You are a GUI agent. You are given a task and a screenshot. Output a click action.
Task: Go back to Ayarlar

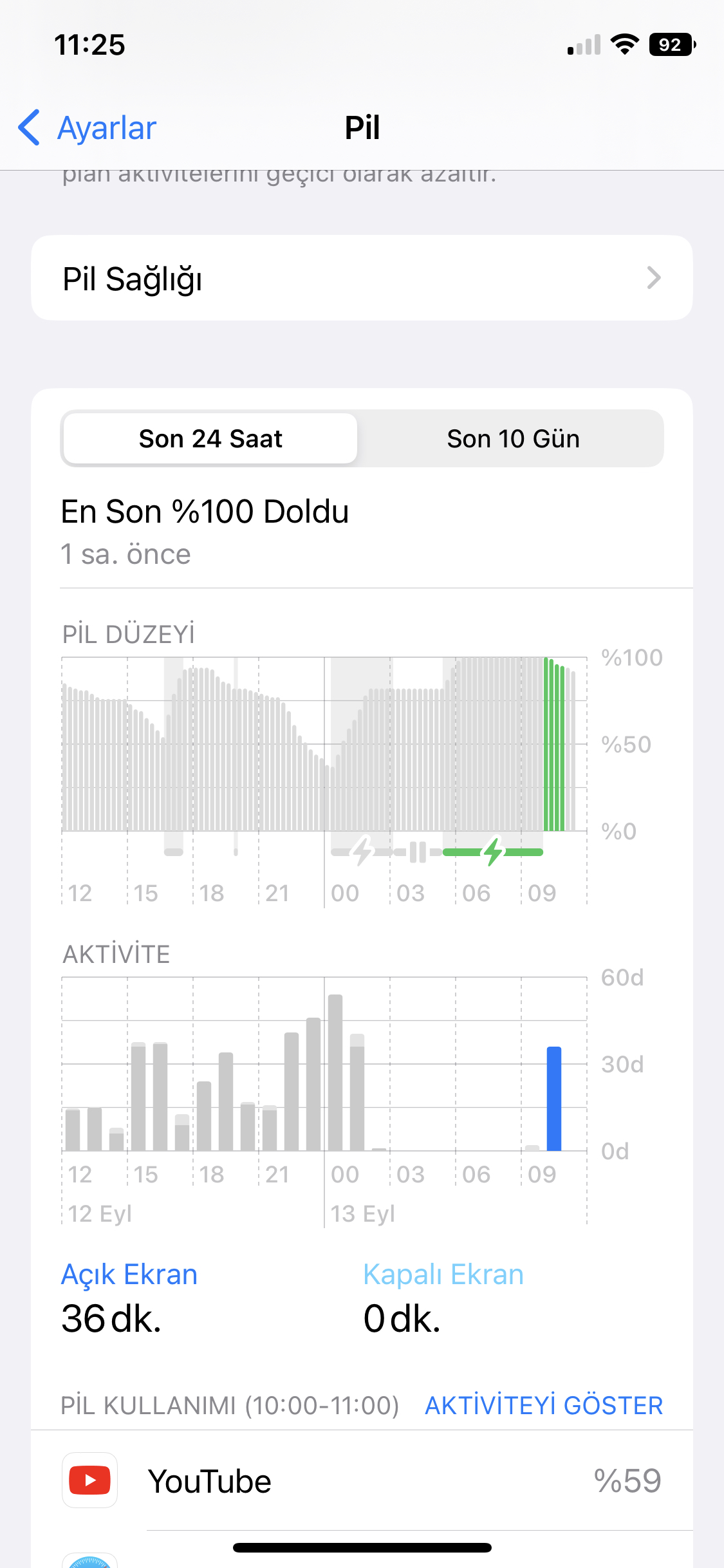tap(88, 127)
